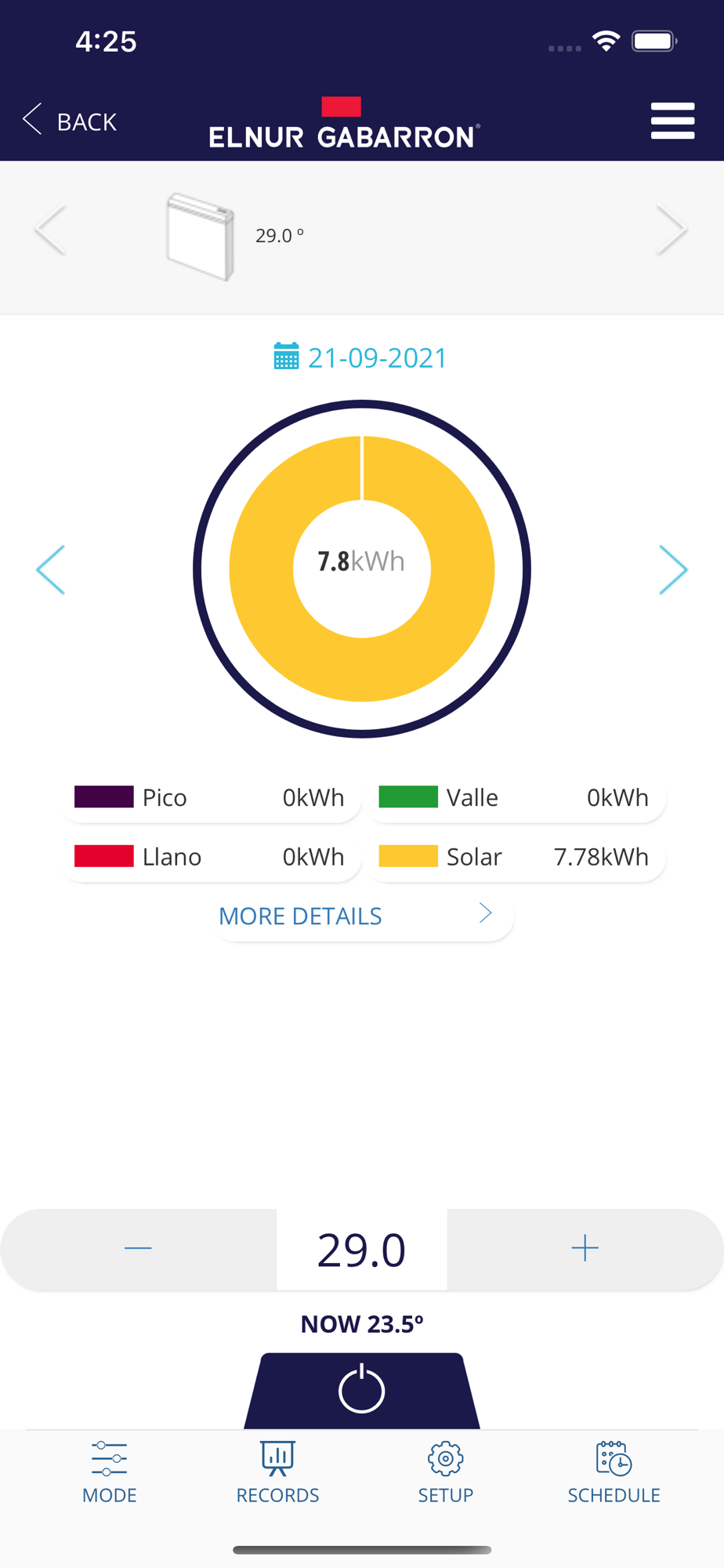
Task: View the previous day's consumption
Action: [x=51, y=570]
